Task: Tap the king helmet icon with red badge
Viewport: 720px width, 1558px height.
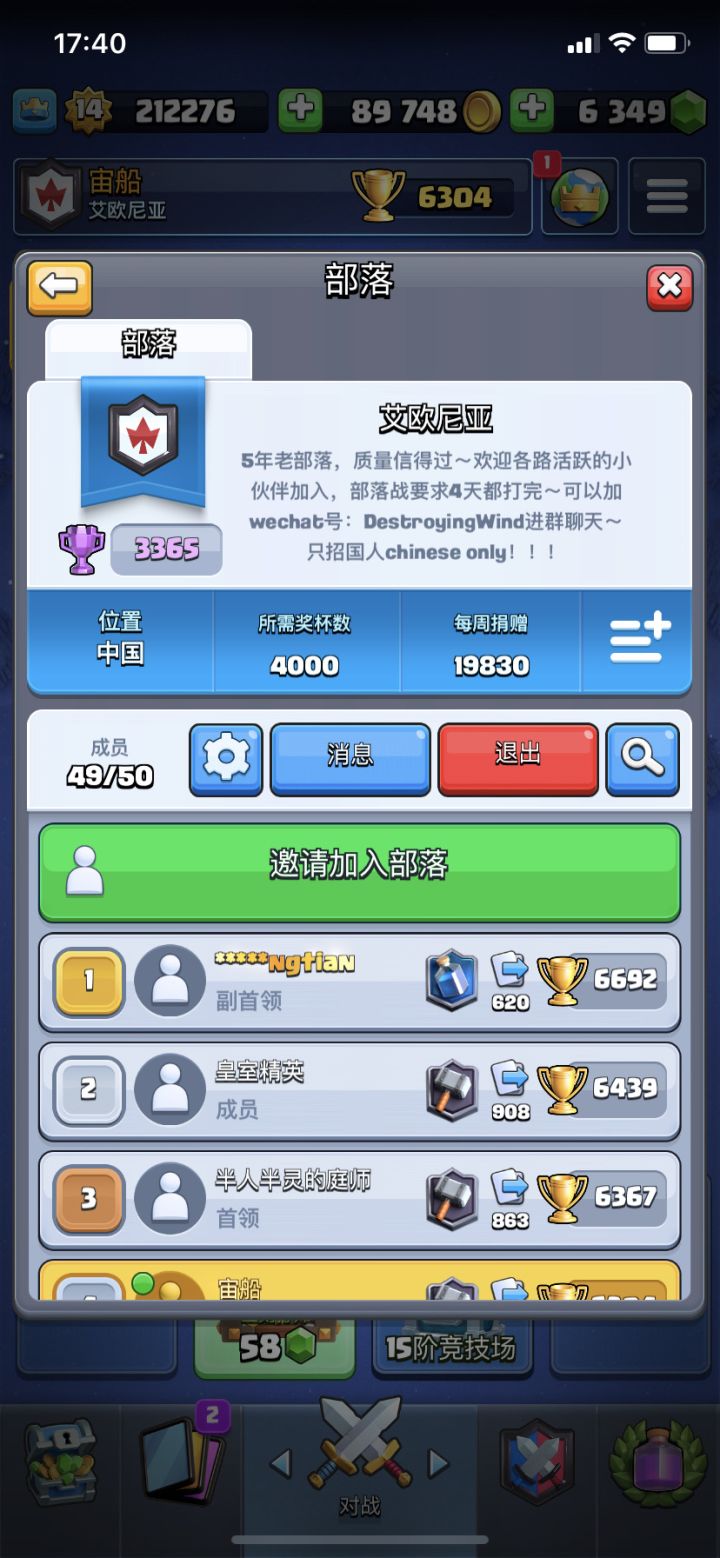Action: pos(578,196)
